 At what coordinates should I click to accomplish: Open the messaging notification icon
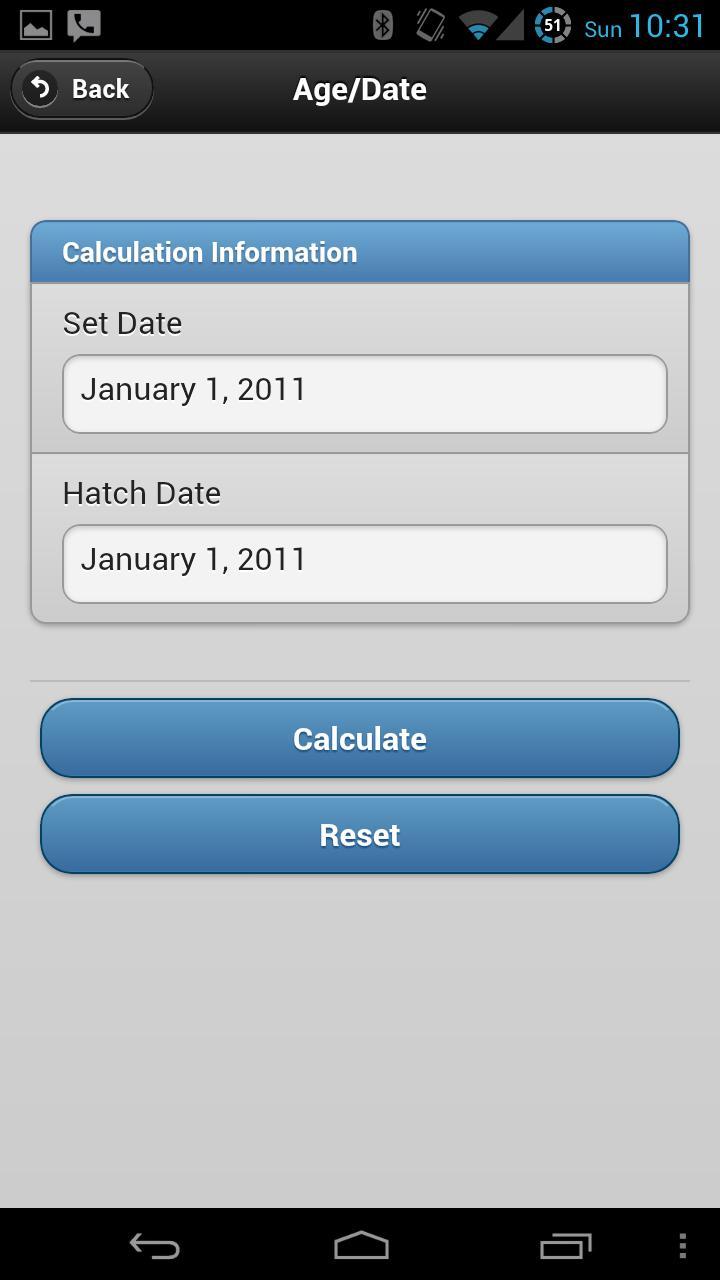tap(84, 27)
